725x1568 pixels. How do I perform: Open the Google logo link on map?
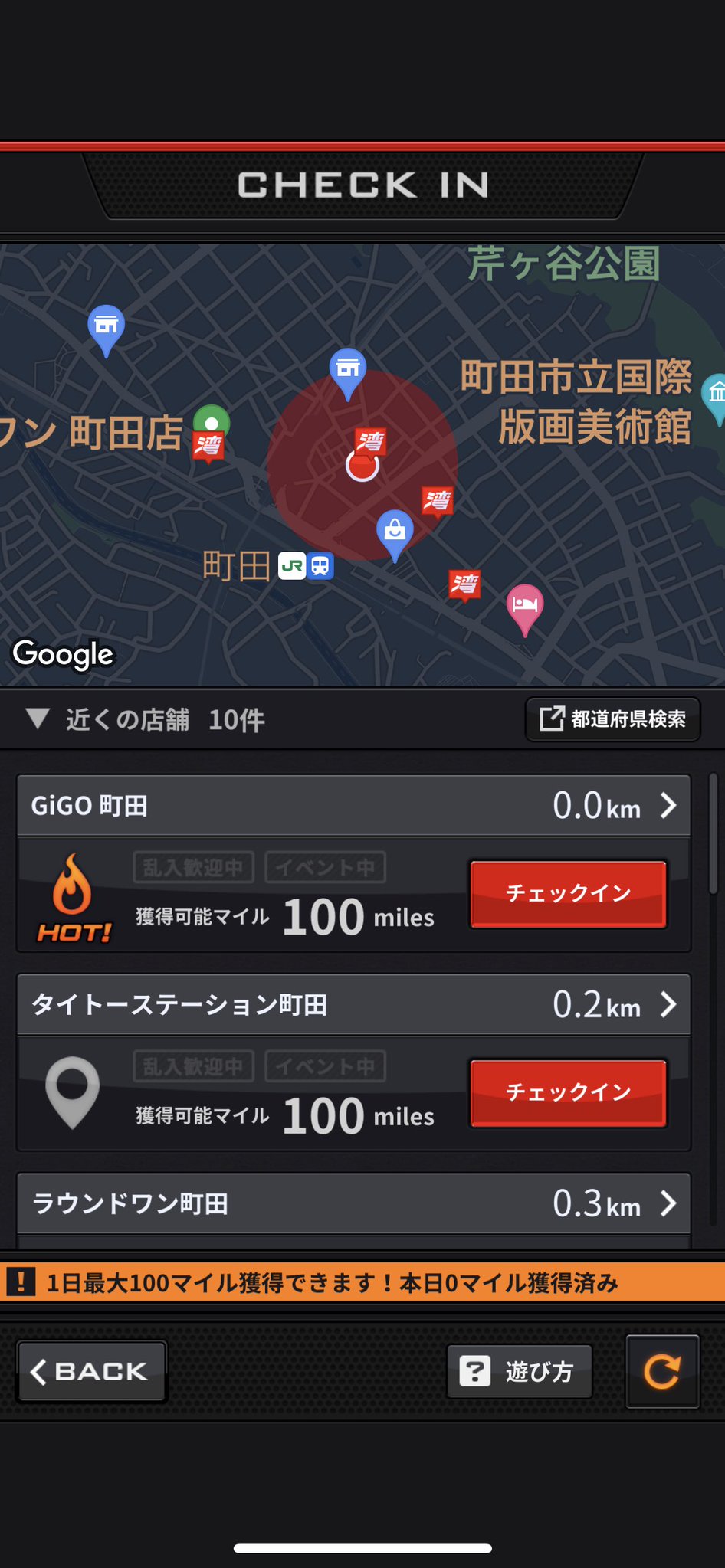(x=63, y=654)
